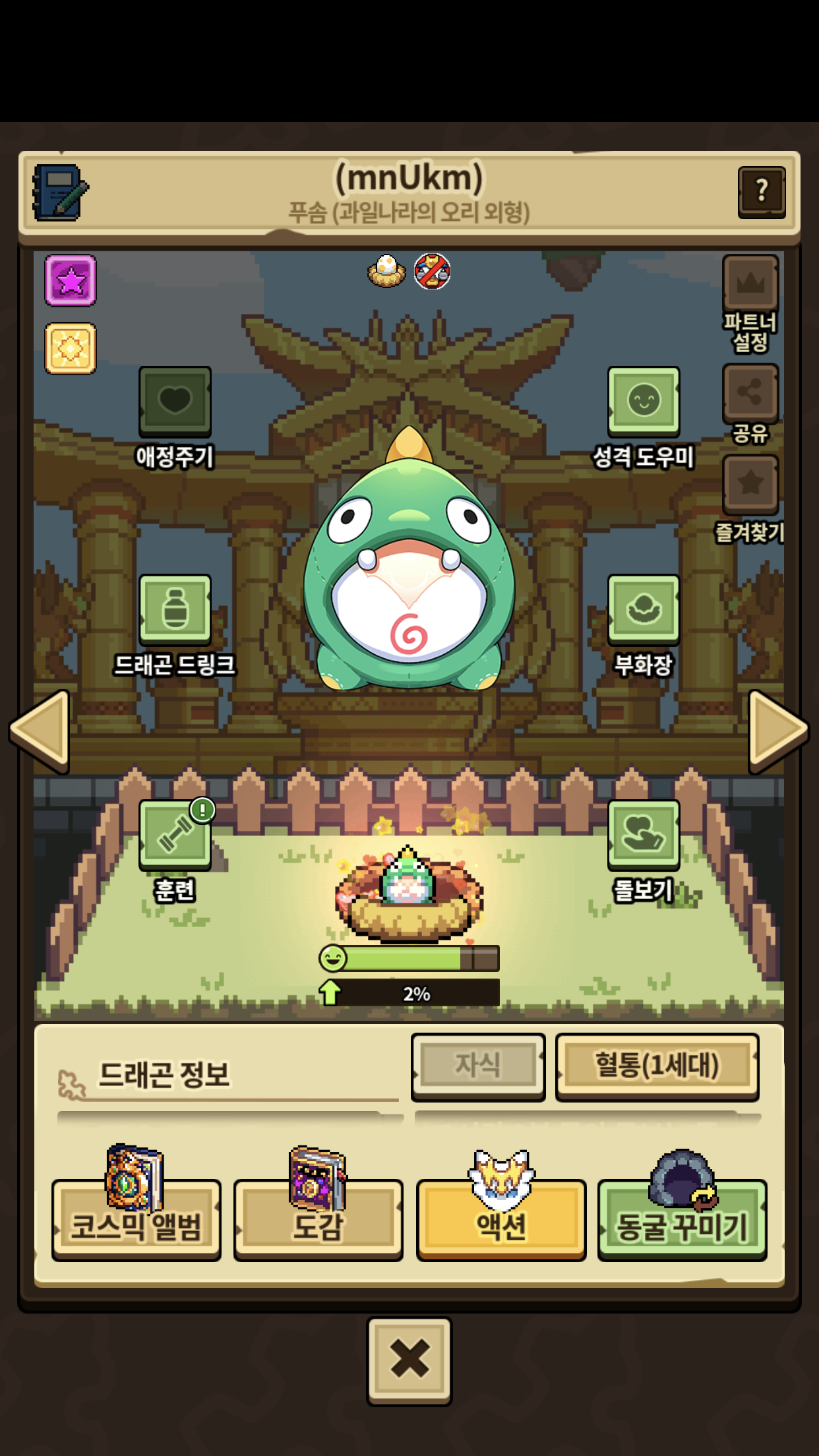
Task: Open the 코스믹 앨범 album
Action: pos(136,1221)
